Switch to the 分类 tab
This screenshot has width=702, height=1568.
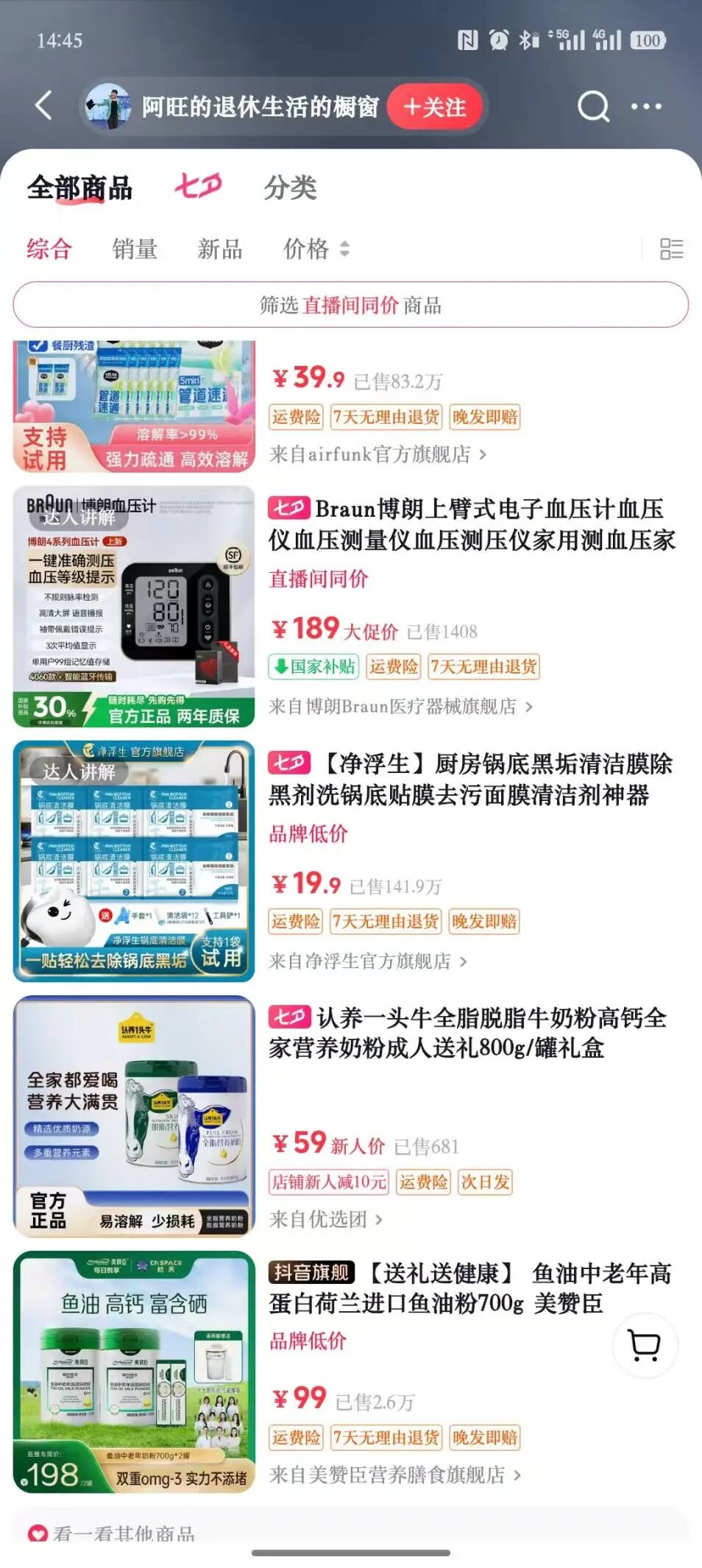click(291, 188)
